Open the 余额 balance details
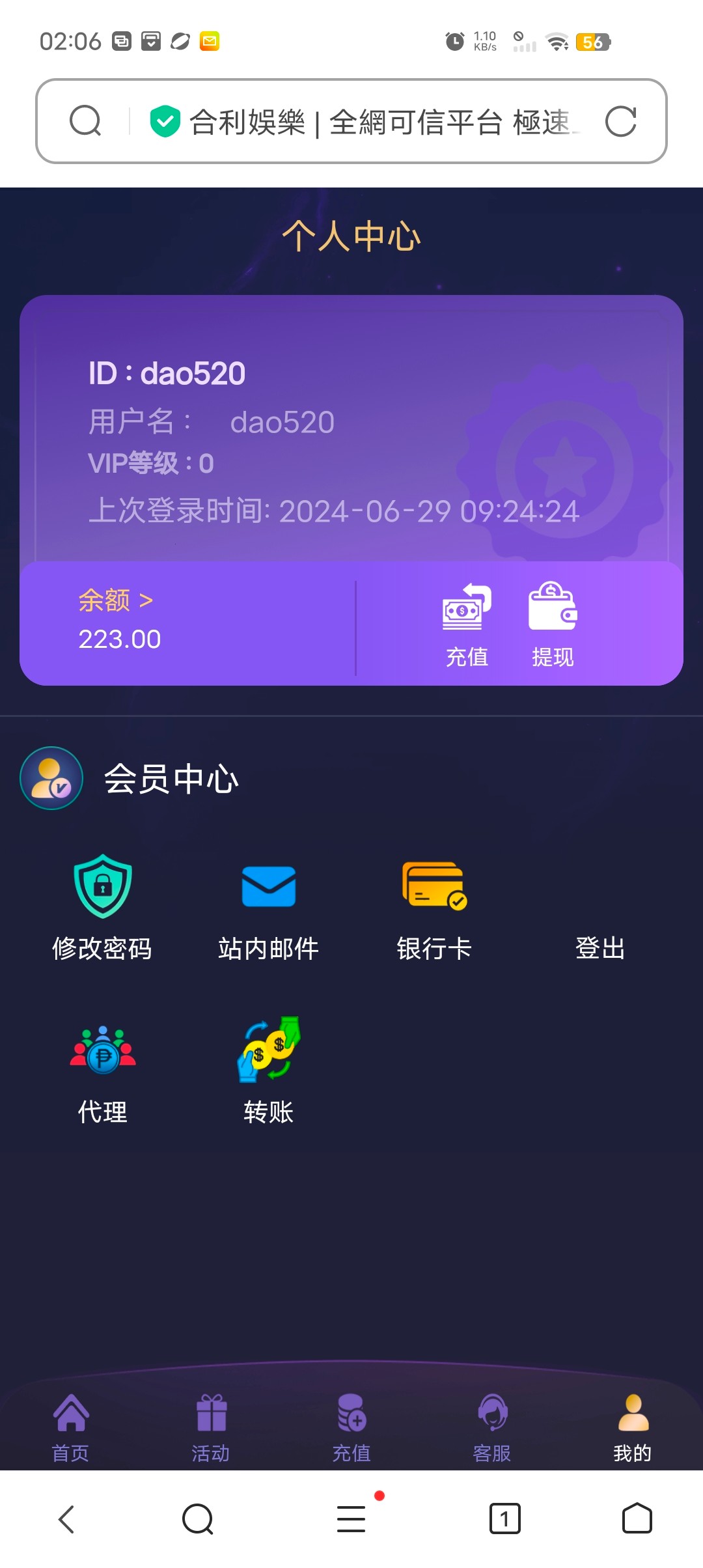 tap(116, 600)
